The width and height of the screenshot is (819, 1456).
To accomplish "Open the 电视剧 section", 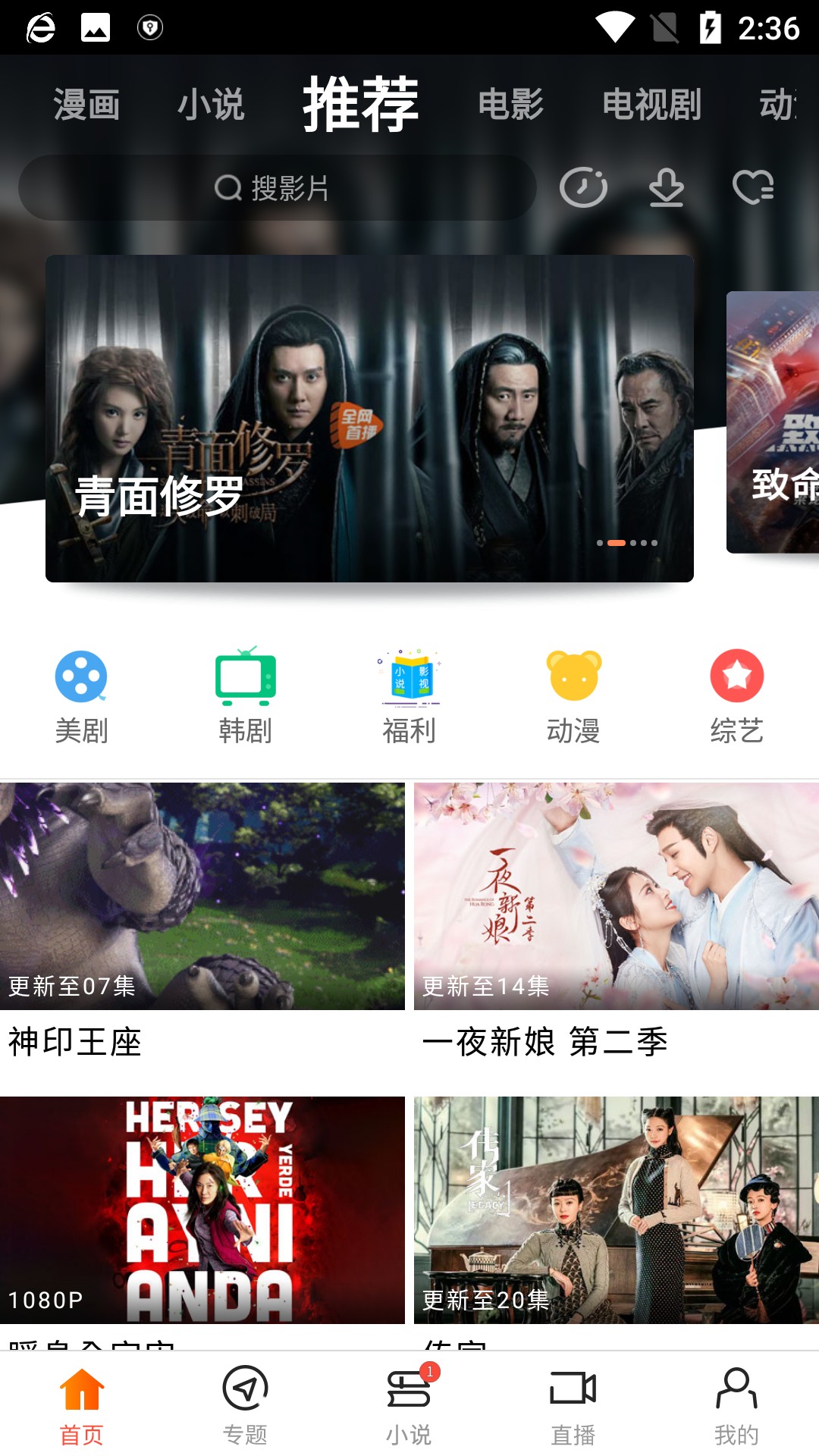I will click(x=651, y=105).
